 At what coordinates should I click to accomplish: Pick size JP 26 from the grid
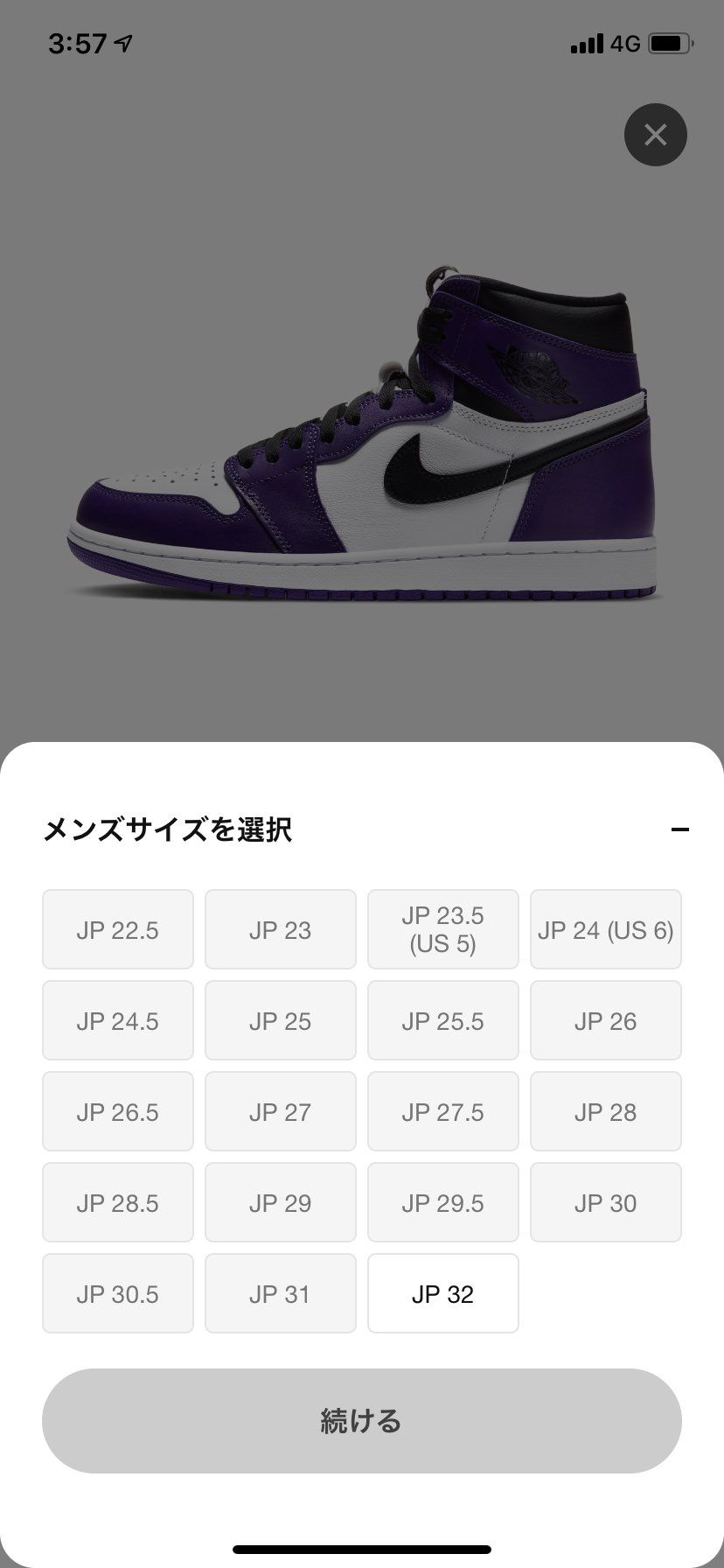[605, 1020]
